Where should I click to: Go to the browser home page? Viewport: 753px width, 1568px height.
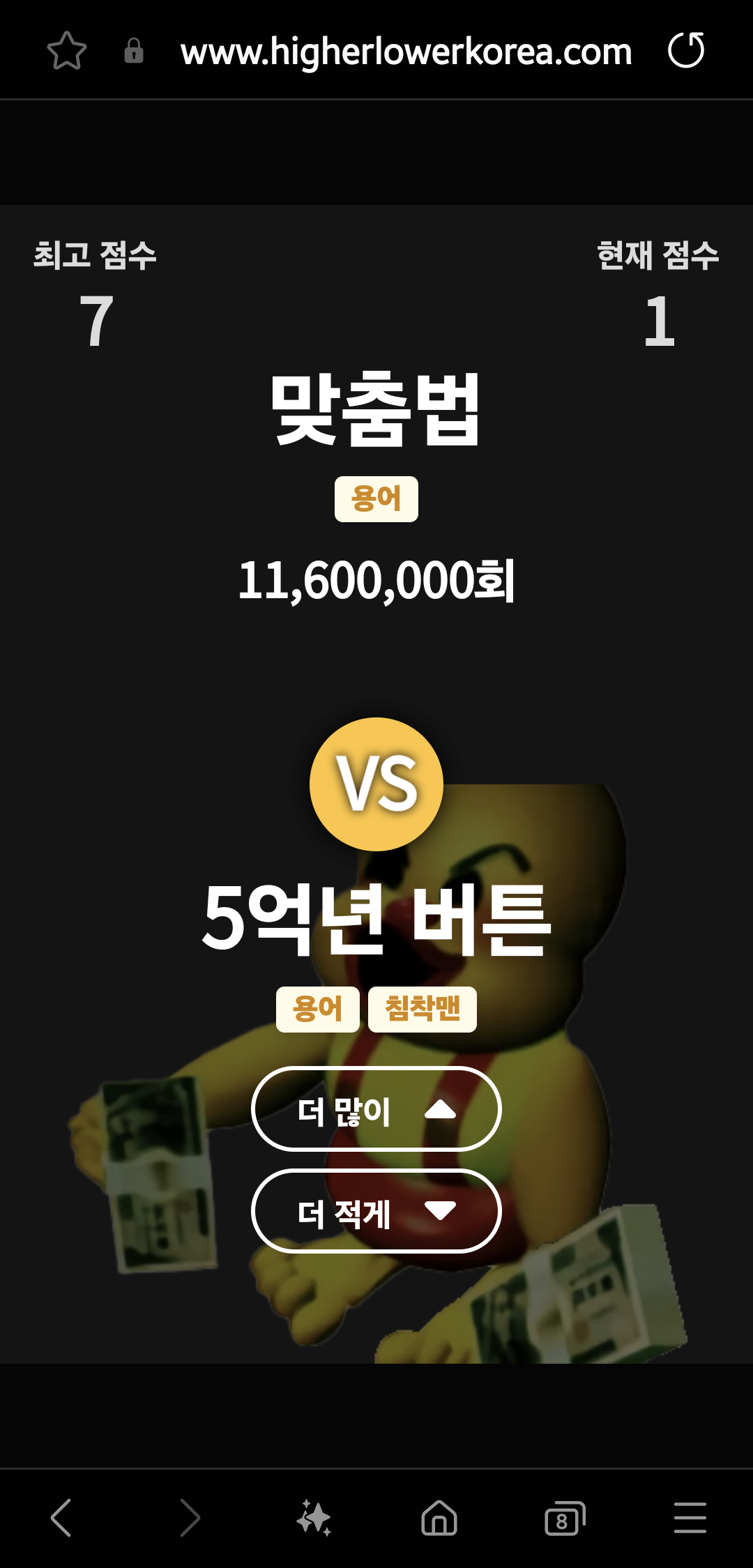pos(439,1518)
